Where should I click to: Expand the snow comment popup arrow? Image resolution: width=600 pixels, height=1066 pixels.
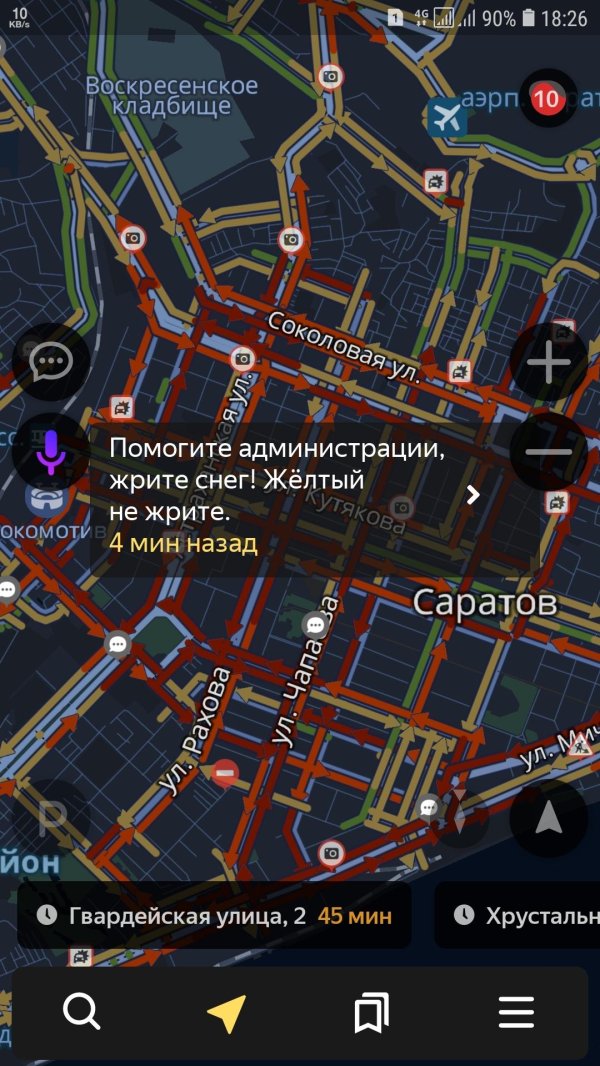[x=473, y=494]
